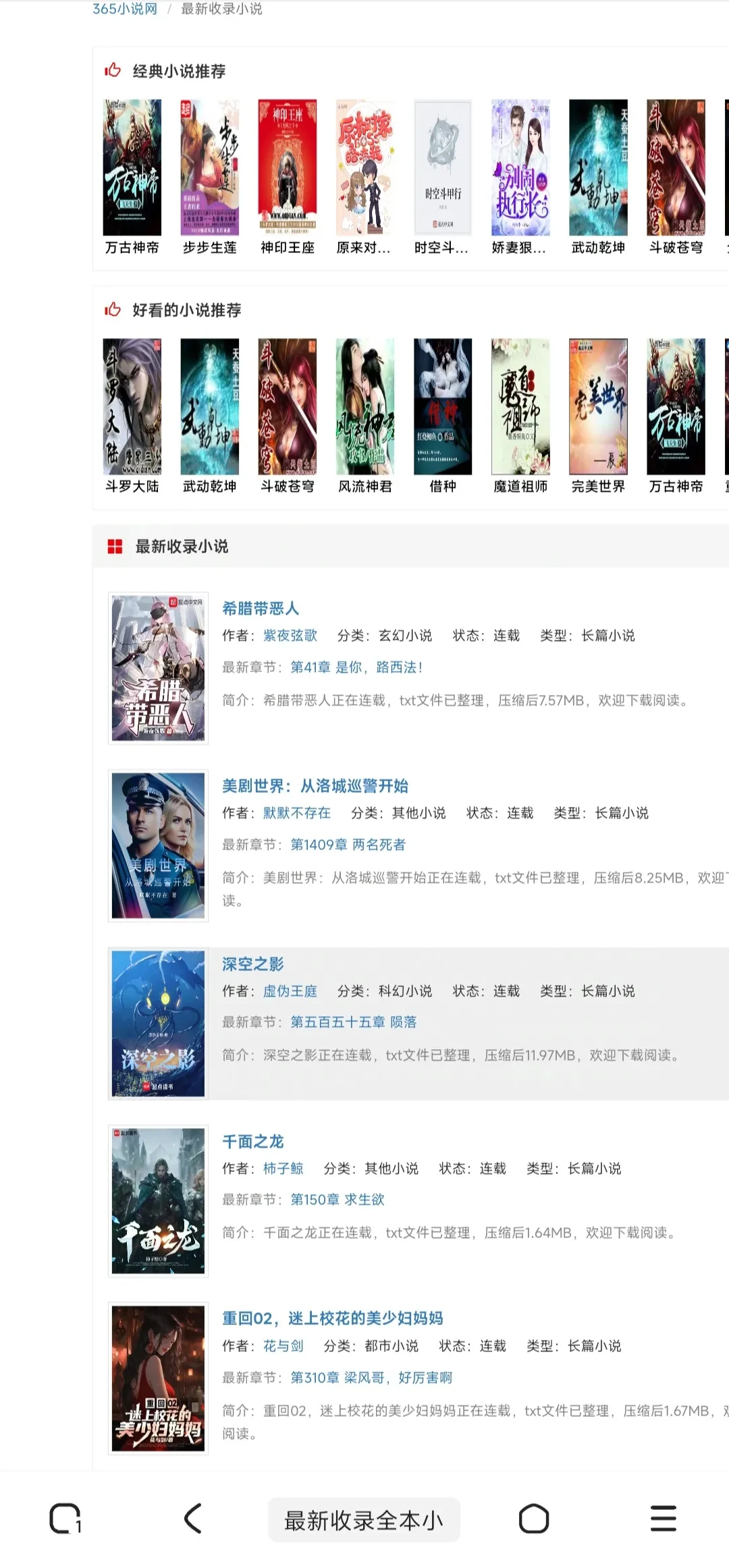Open the 神印王座 novel cover

click(x=288, y=167)
